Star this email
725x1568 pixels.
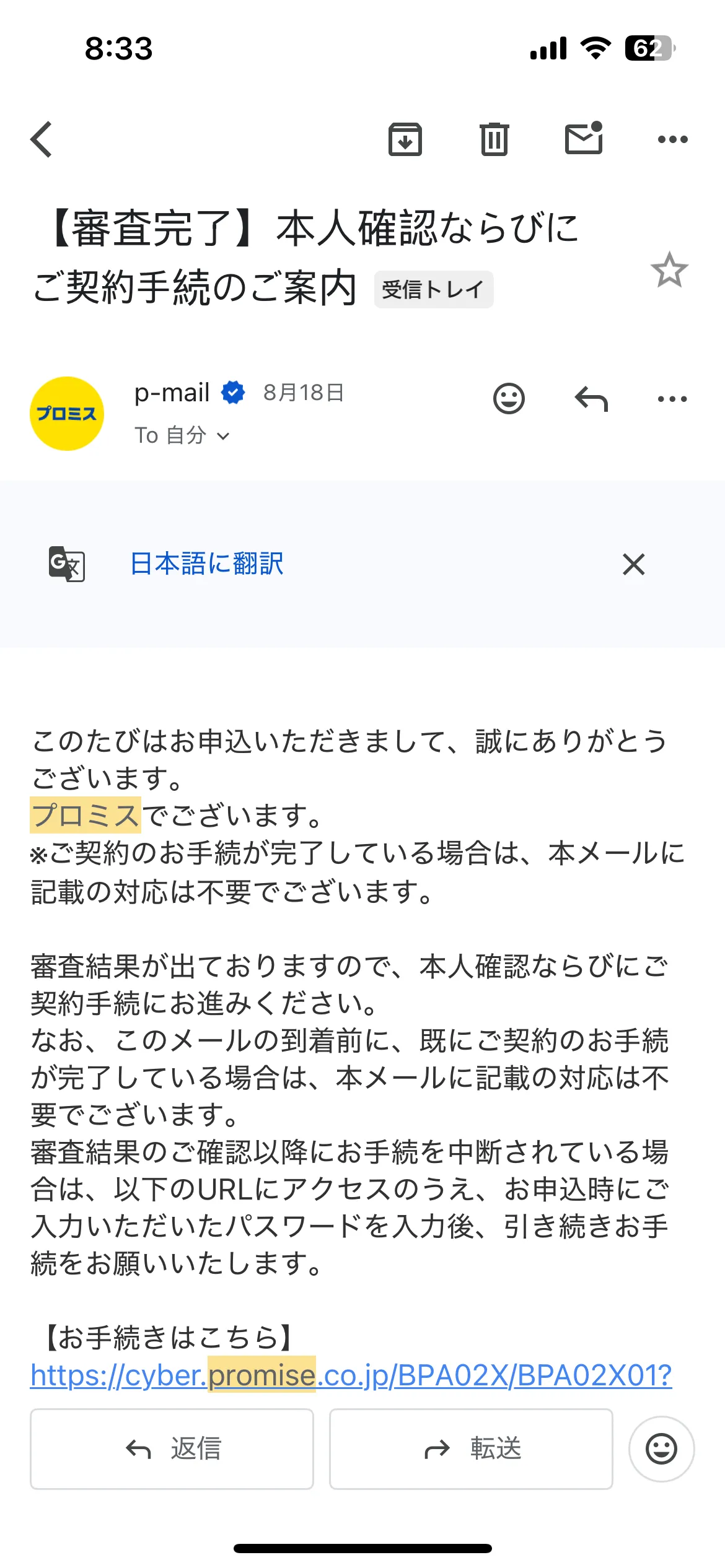669,270
